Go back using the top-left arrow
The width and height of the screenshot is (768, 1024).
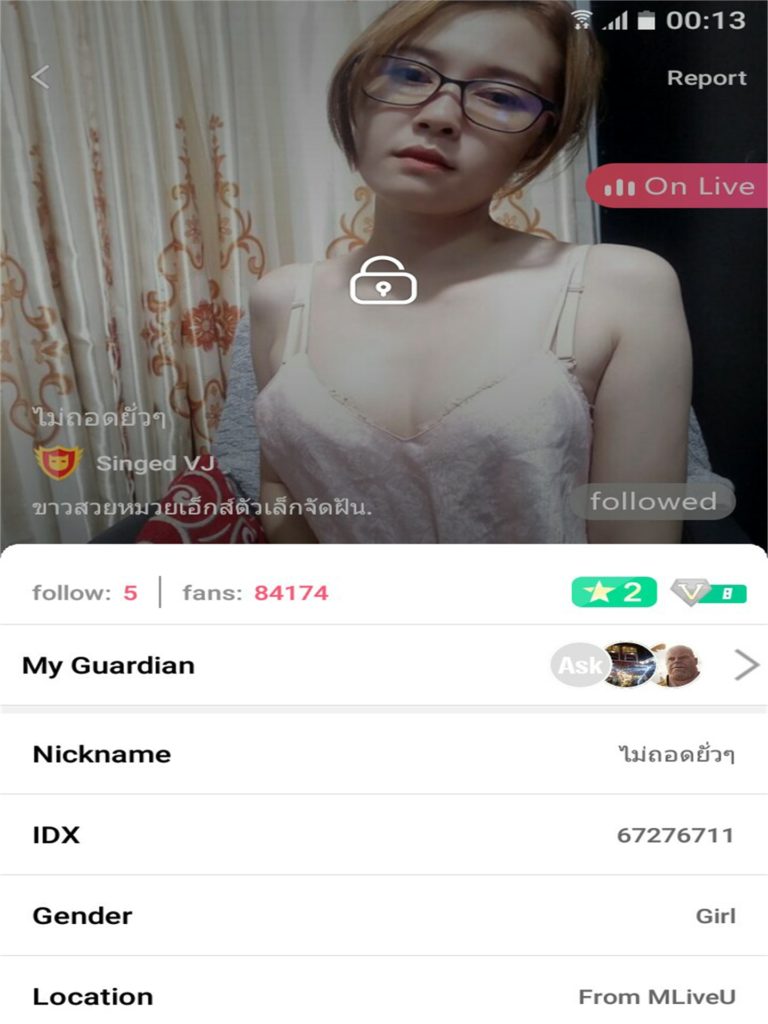tap(40, 77)
